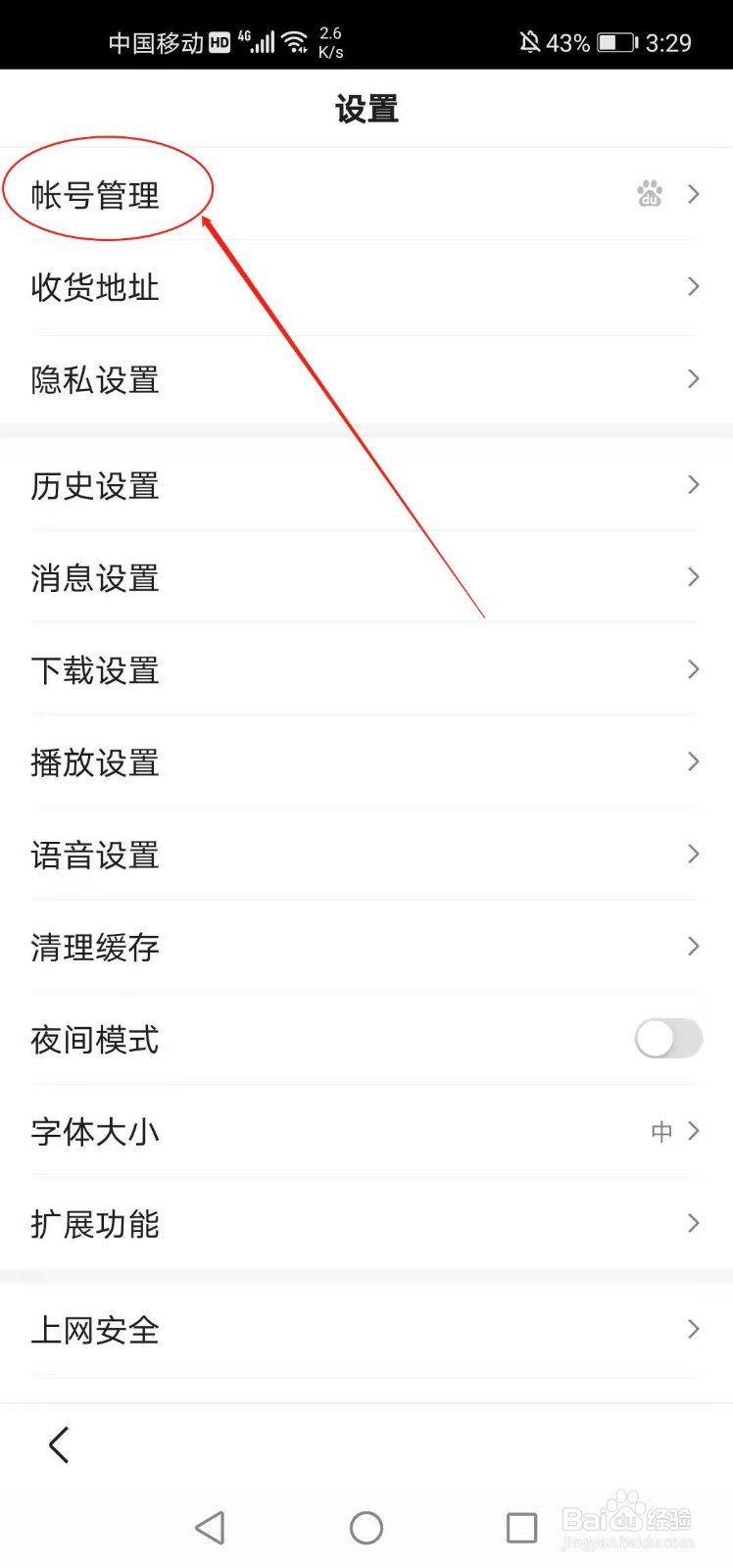The width and height of the screenshot is (733, 1568).
Task: Click the Baidu paw icon next to 帐号管理
Action: point(650,194)
